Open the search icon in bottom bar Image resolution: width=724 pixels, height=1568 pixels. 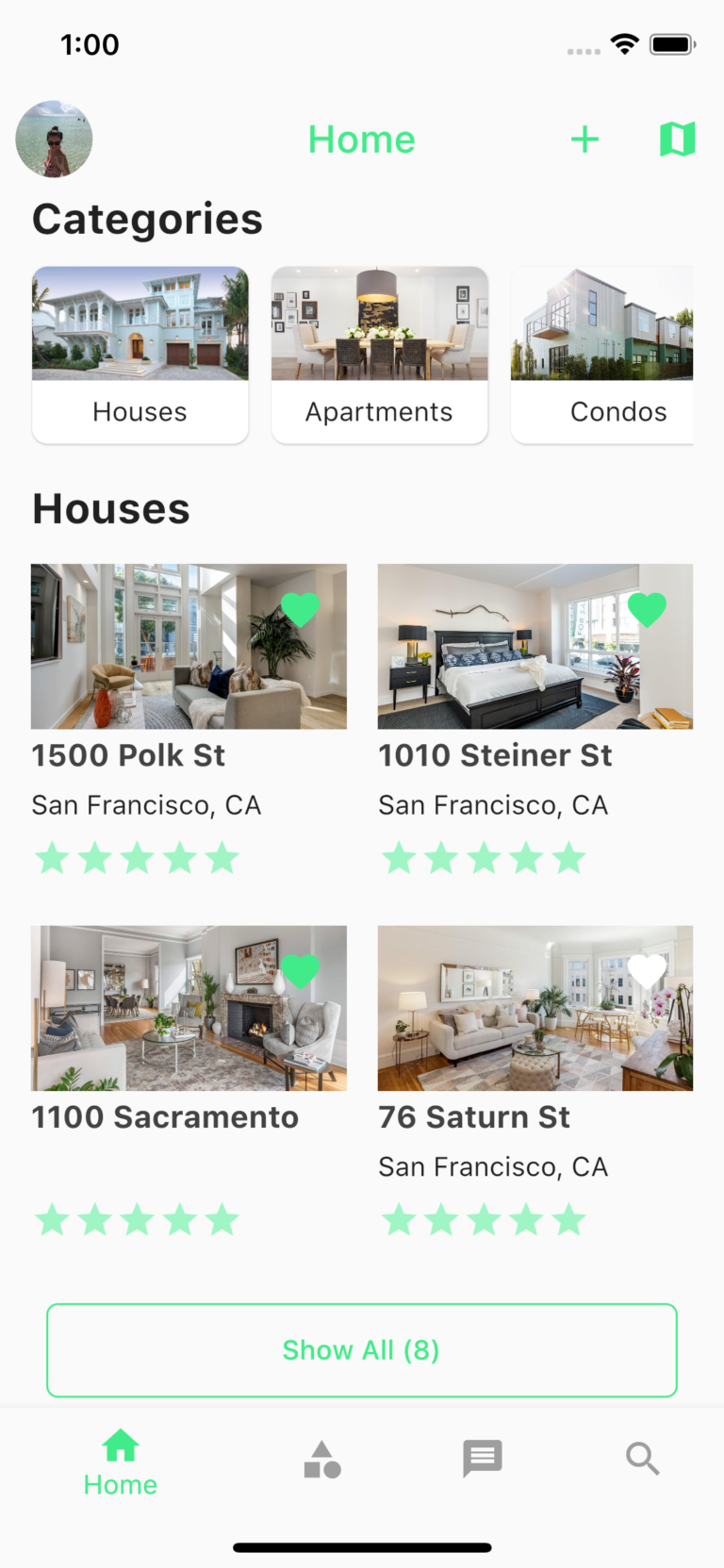point(643,1459)
